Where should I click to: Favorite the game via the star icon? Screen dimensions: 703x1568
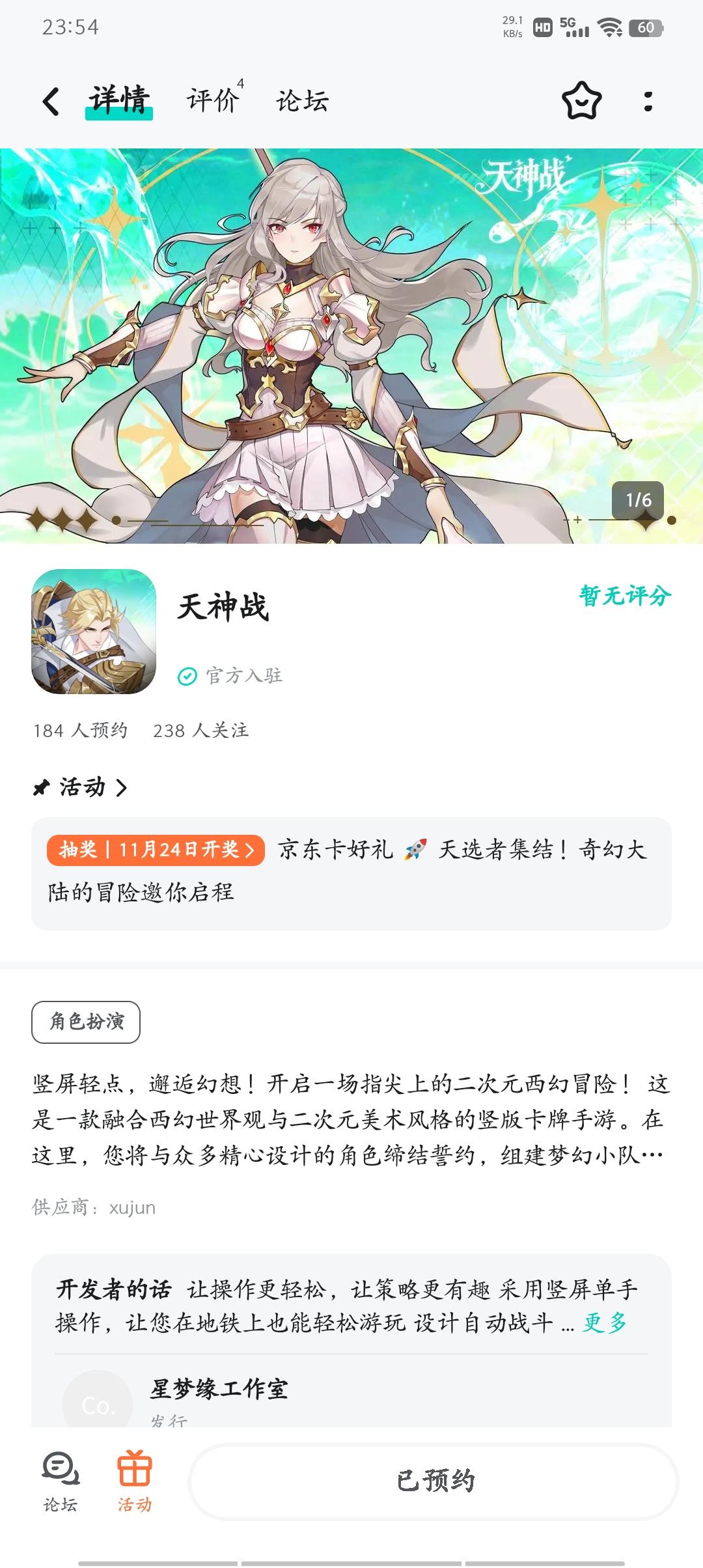click(x=581, y=102)
